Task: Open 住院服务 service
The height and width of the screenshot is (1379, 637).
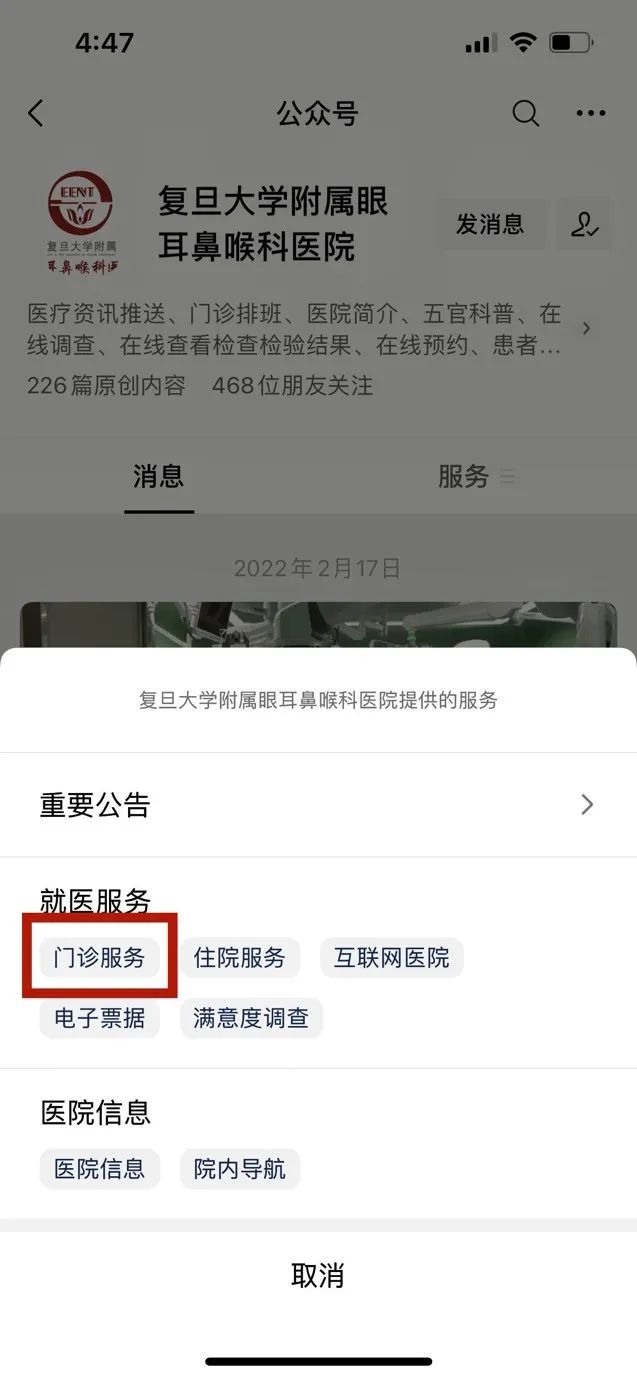Action: tap(240, 958)
